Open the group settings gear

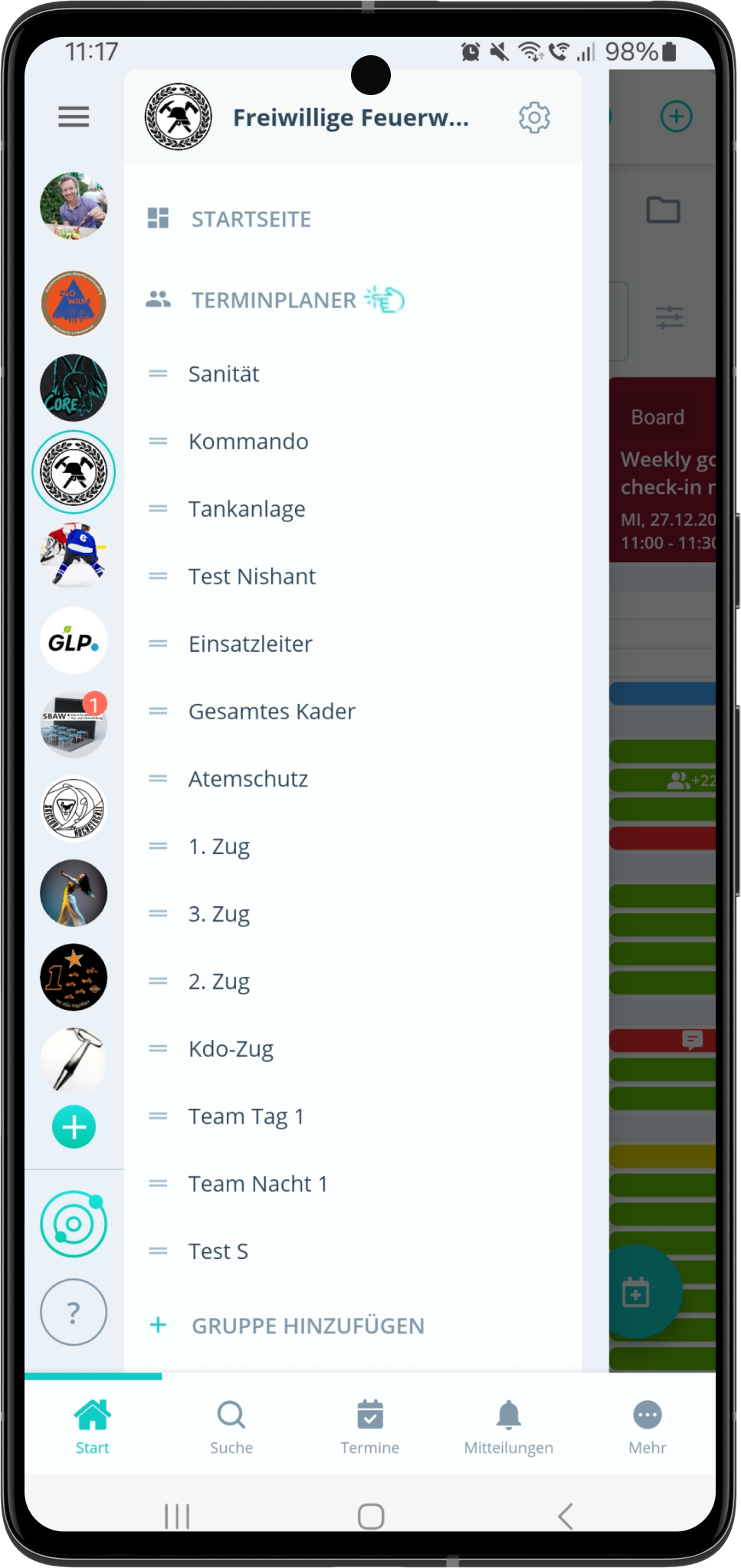pos(534,117)
